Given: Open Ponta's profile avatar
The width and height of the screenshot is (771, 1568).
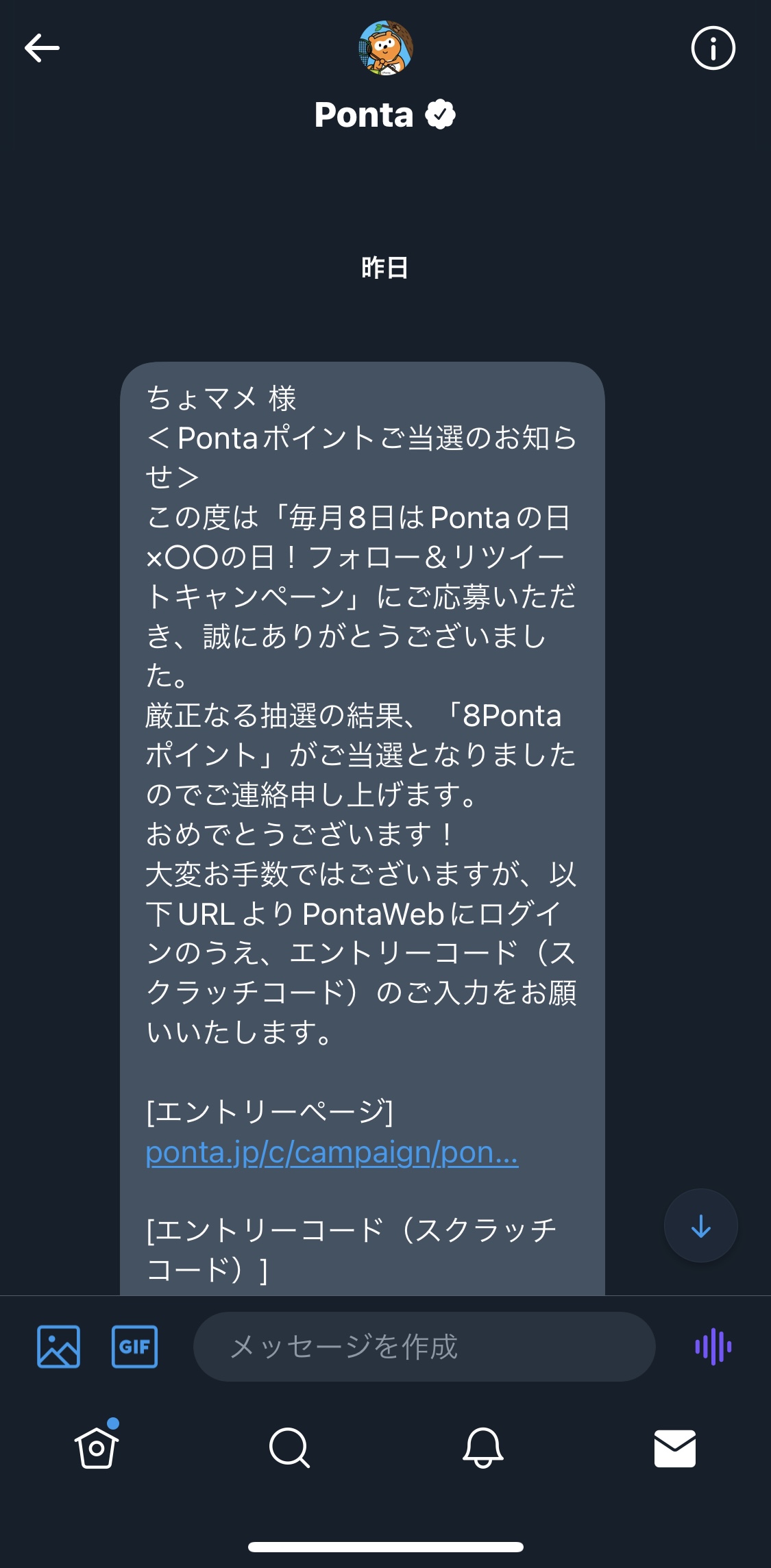Looking at the screenshot, I should (x=385, y=48).
